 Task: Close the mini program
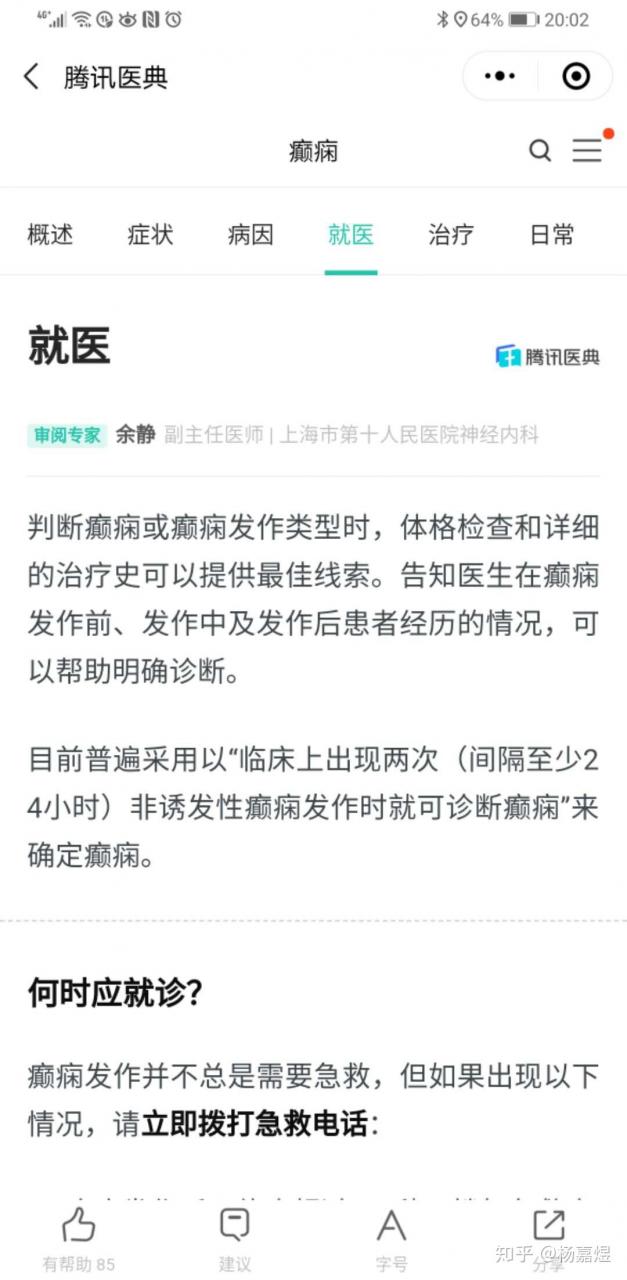(x=576, y=76)
